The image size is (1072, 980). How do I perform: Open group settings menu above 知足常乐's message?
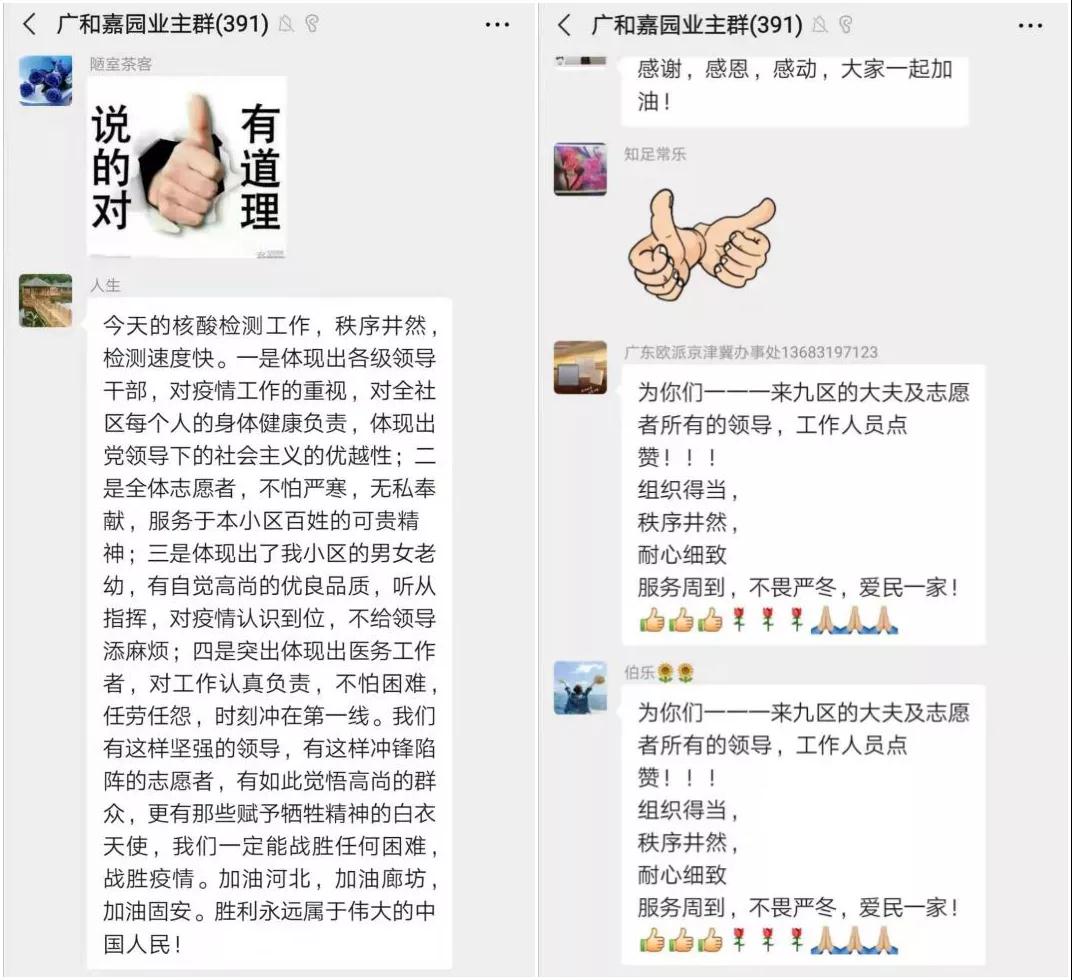point(1030,24)
